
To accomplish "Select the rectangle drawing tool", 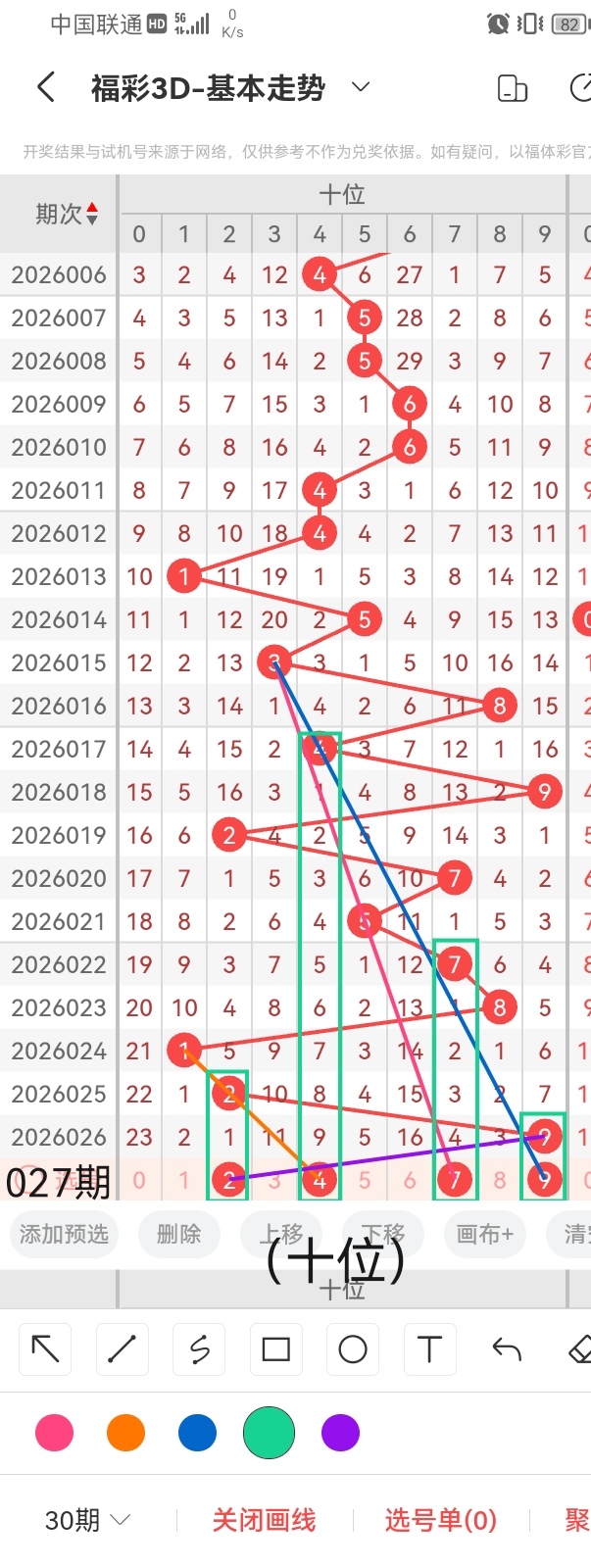I will point(275,1349).
